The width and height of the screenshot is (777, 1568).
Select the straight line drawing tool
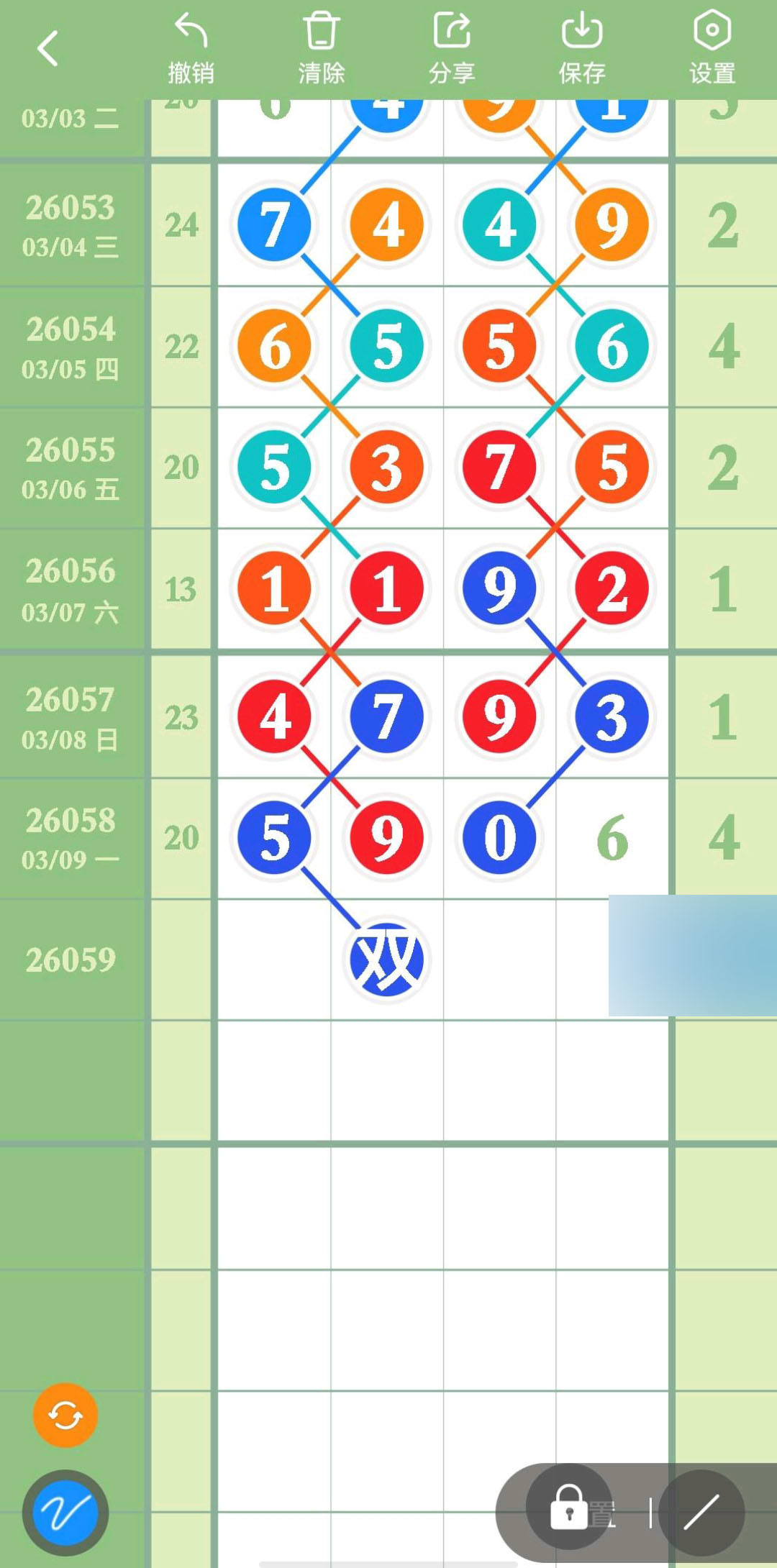coord(701,1512)
